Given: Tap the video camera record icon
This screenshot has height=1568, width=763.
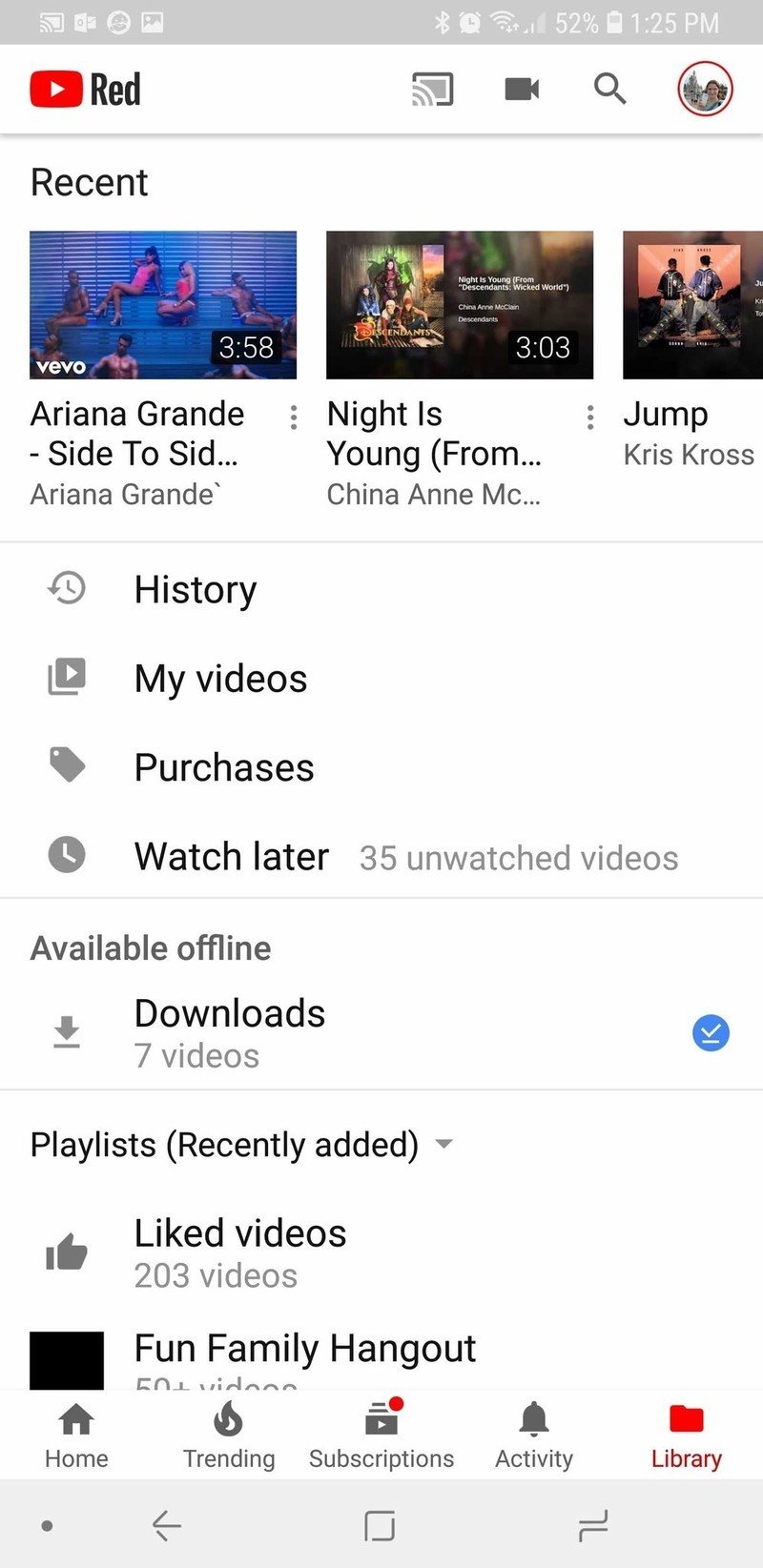Looking at the screenshot, I should [x=522, y=90].
